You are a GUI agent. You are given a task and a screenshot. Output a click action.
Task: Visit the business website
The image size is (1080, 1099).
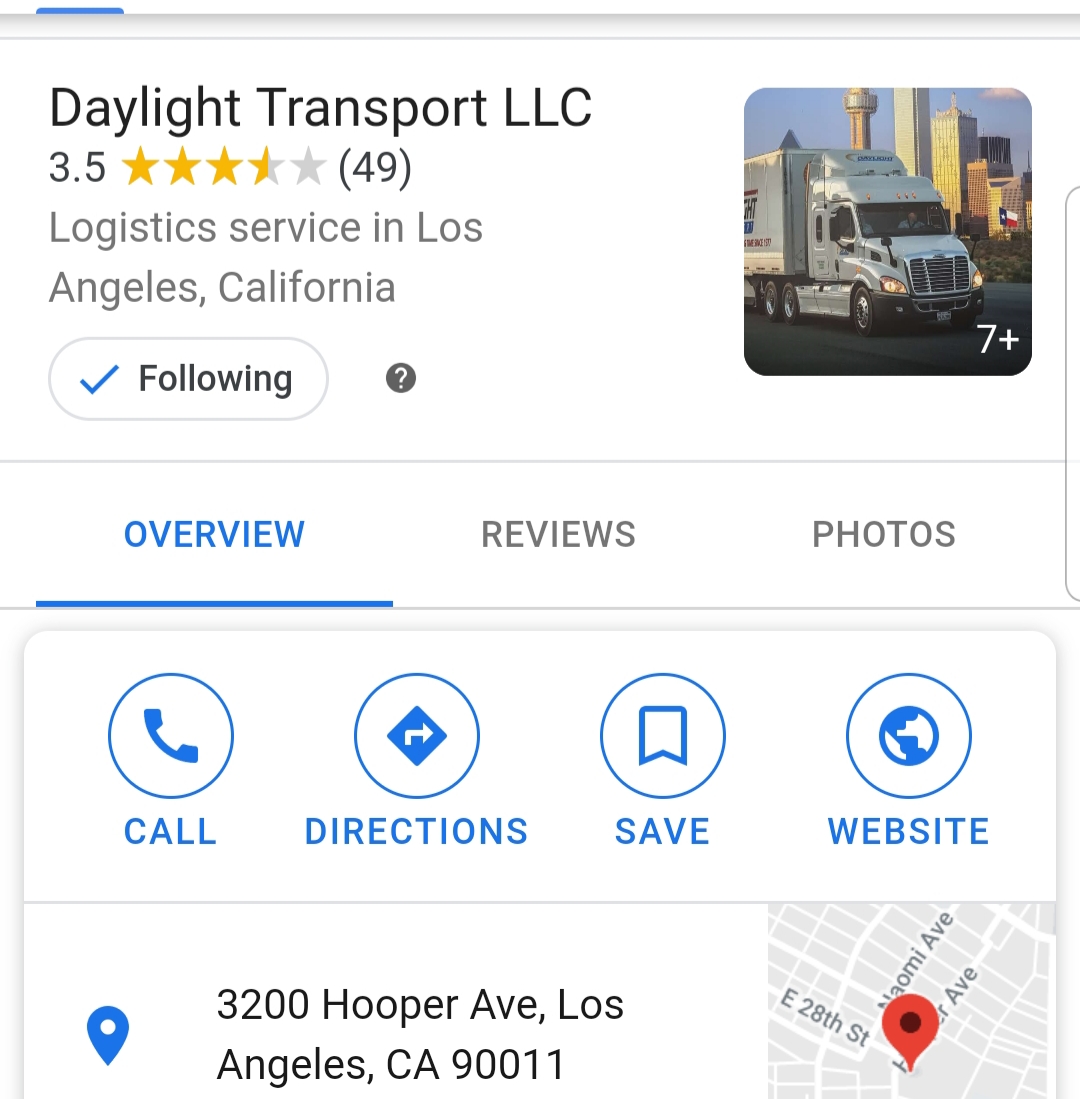(908, 760)
